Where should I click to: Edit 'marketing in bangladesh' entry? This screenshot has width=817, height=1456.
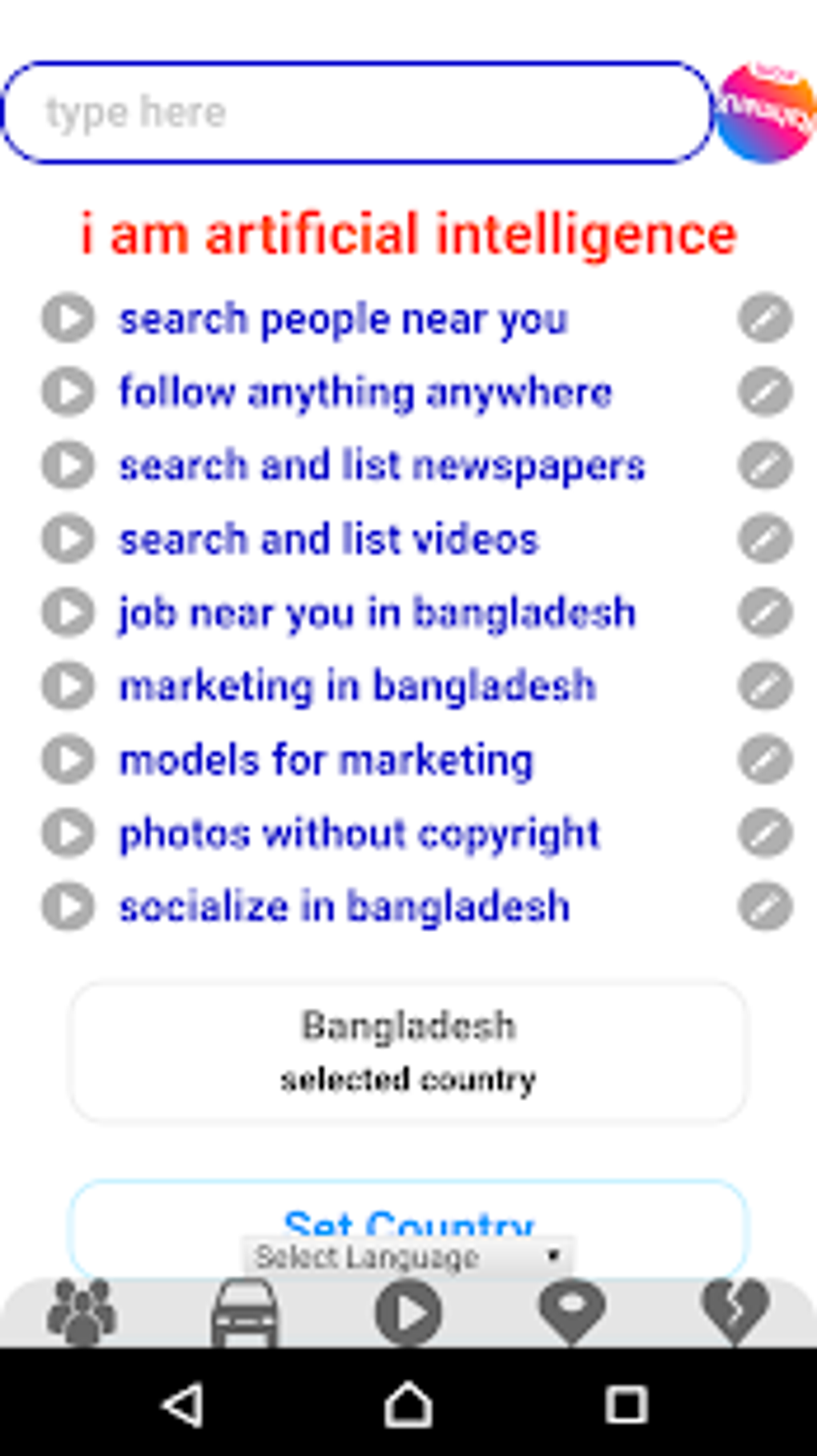(765, 686)
